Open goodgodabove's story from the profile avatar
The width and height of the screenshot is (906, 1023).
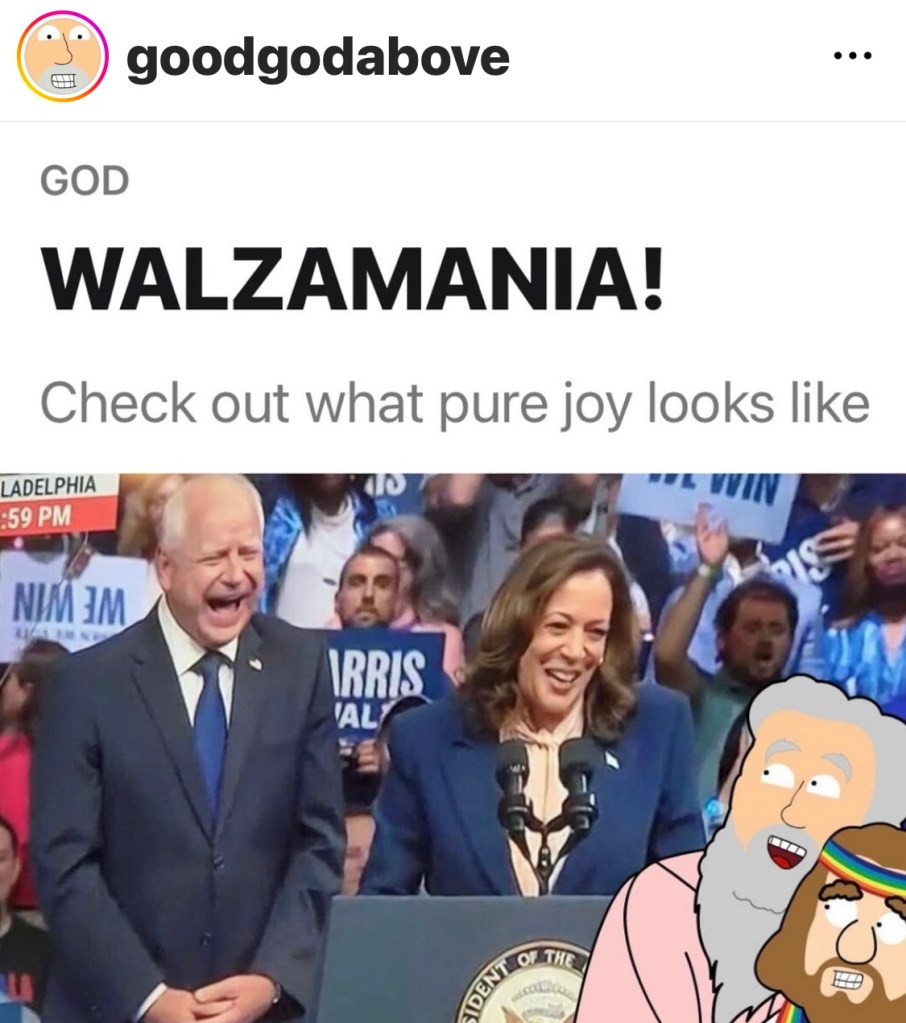coord(62,59)
